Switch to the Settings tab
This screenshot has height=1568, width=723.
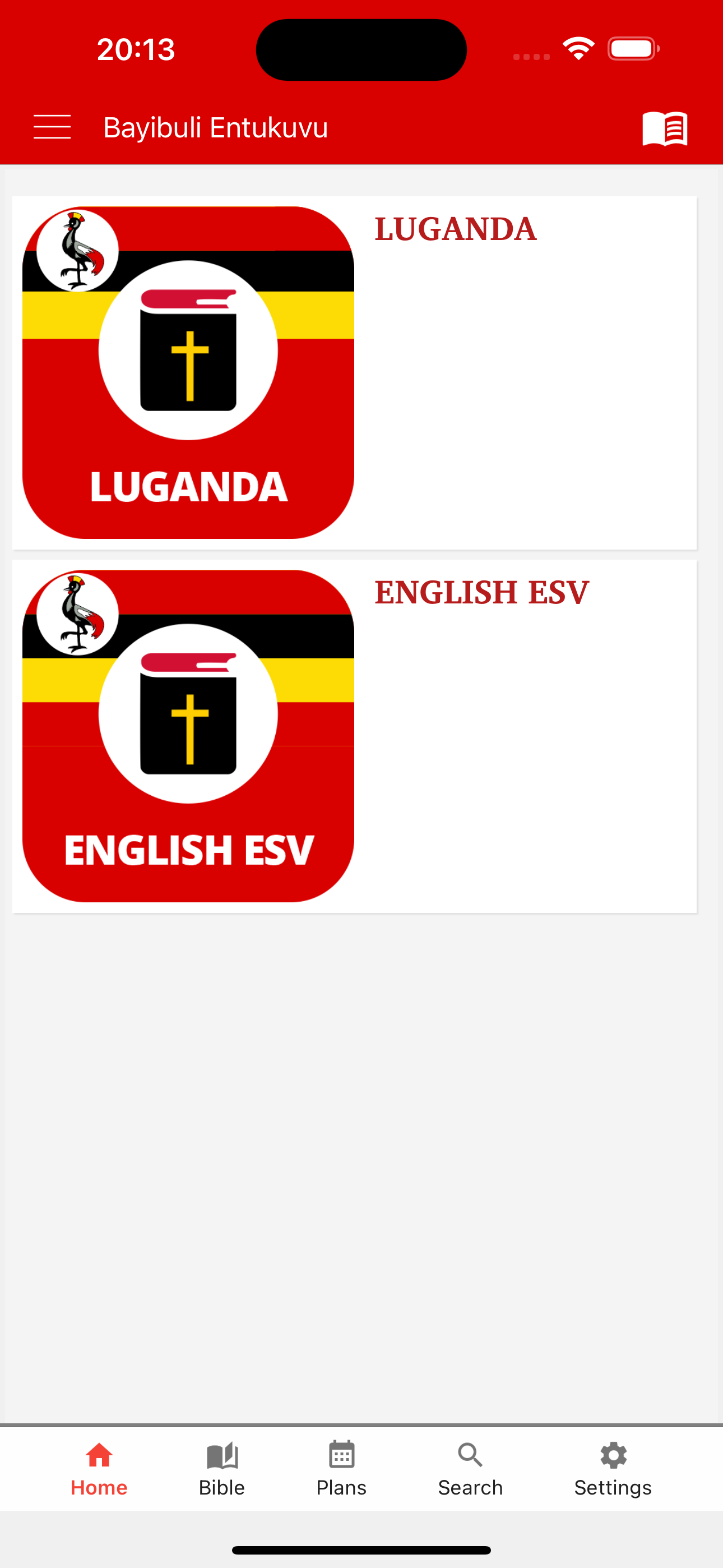click(x=613, y=1470)
